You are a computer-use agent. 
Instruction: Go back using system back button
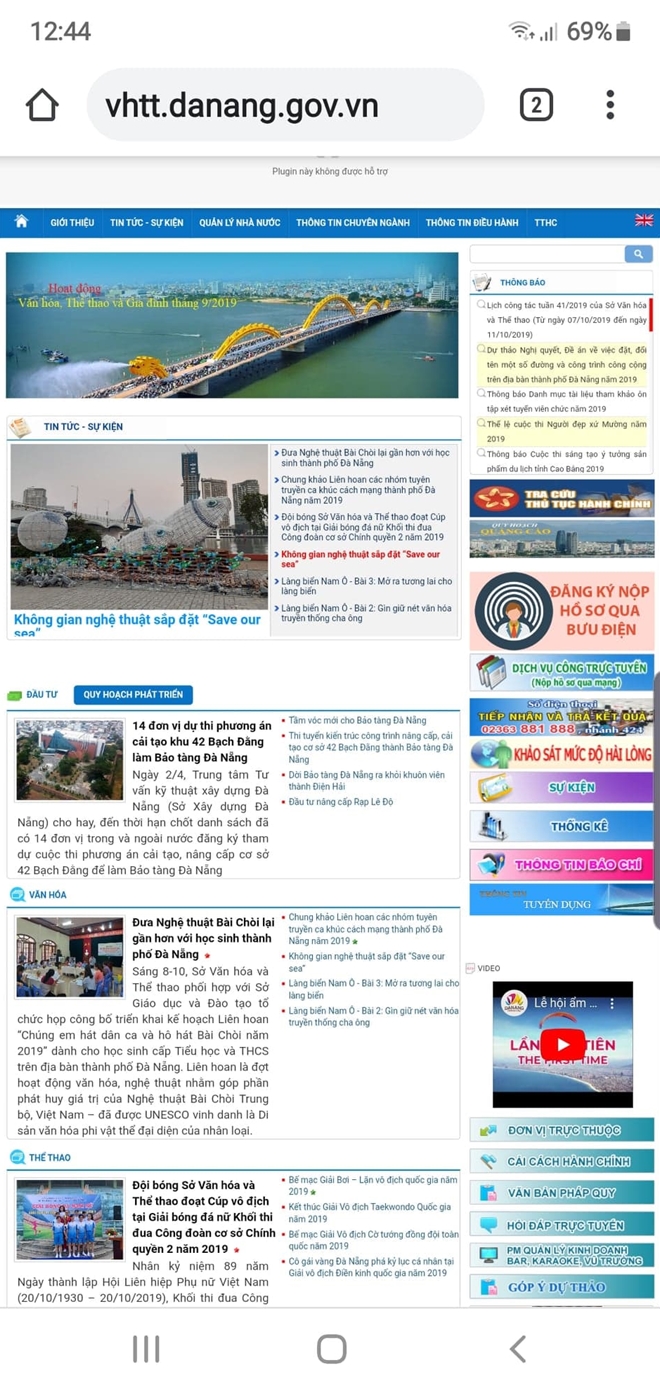click(x=517, y=1349)
